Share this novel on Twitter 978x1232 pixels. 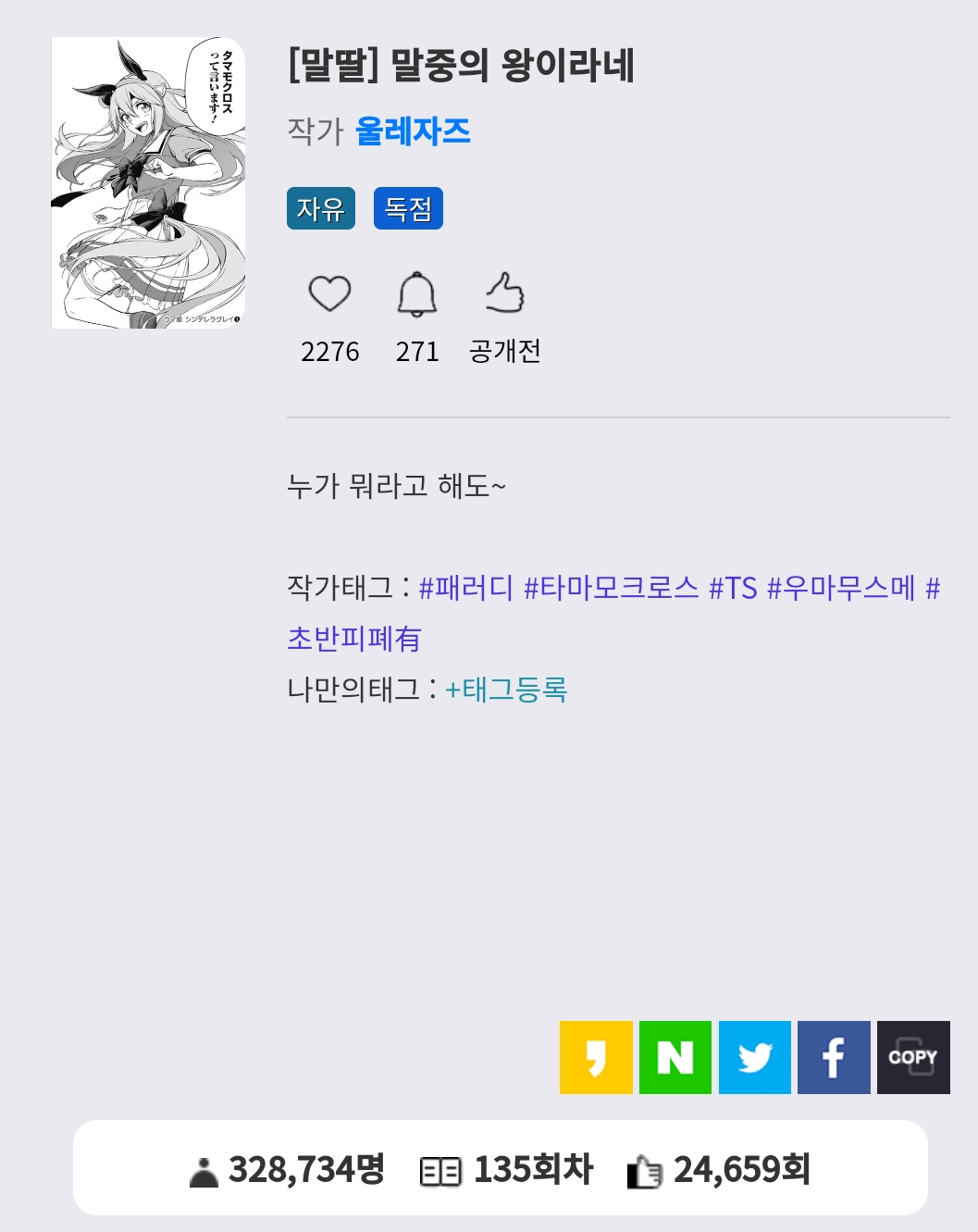click(755, 1057)
